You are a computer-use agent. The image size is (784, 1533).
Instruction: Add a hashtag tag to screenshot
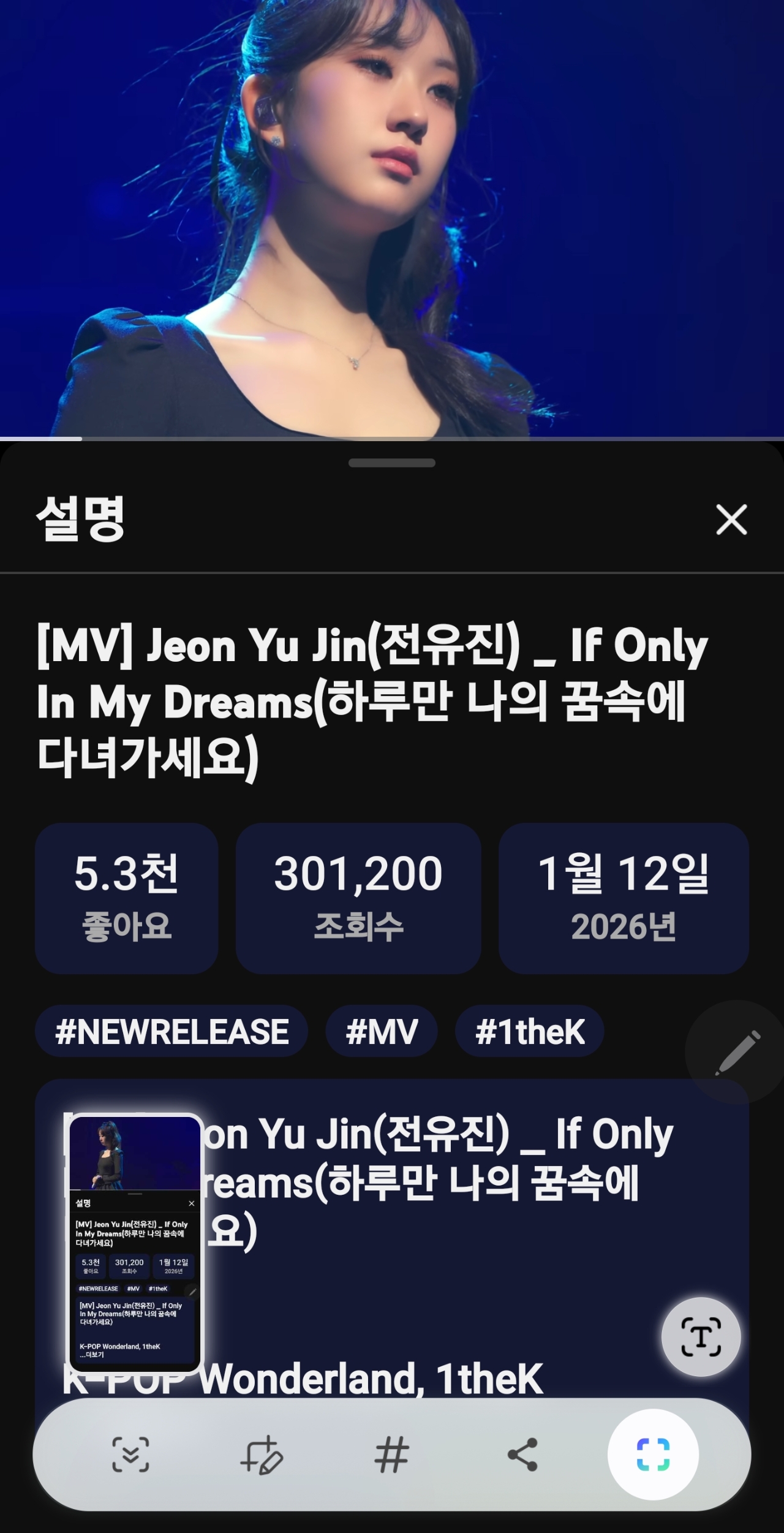[x=392, y=1455]
